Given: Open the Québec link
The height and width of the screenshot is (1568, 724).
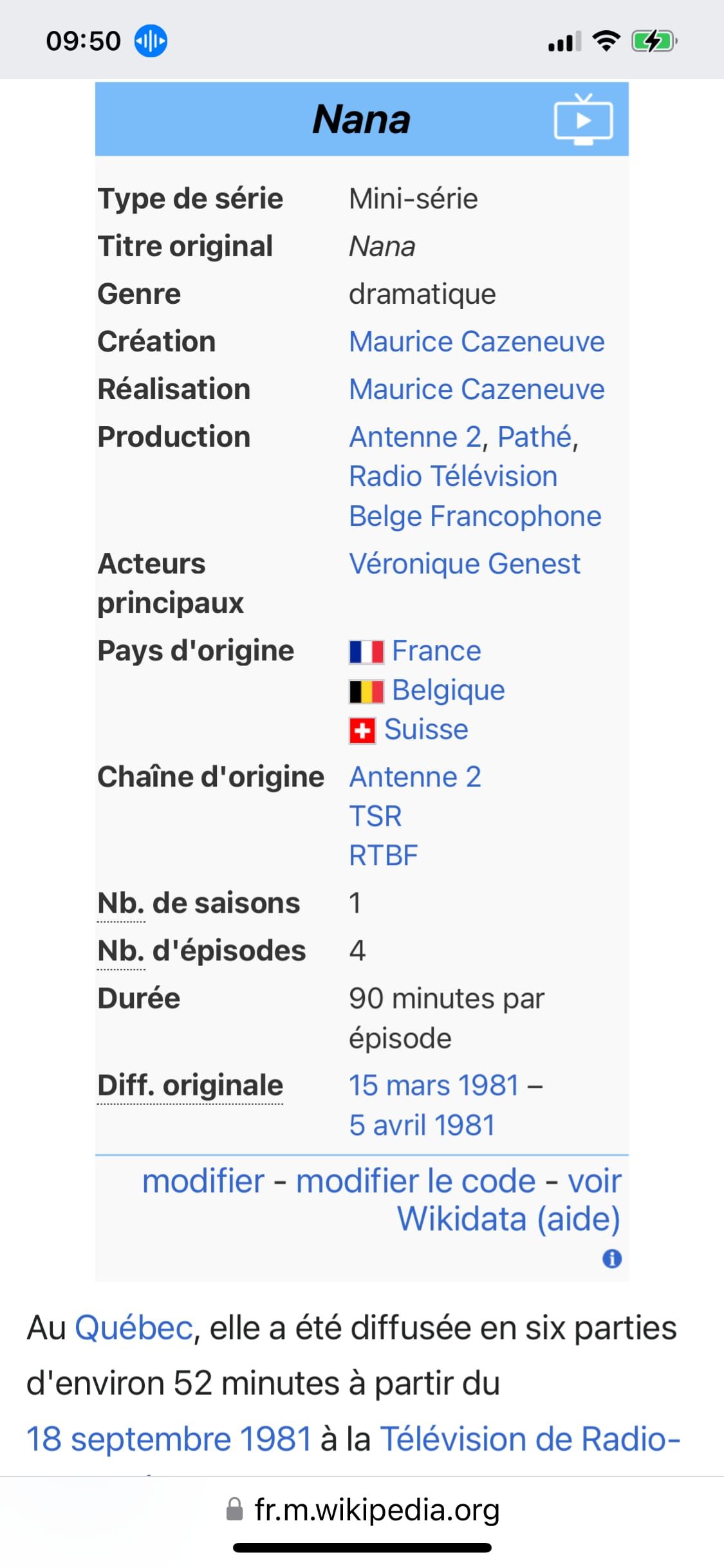Looking at the screenshot, I should (x=134, y=1328).
